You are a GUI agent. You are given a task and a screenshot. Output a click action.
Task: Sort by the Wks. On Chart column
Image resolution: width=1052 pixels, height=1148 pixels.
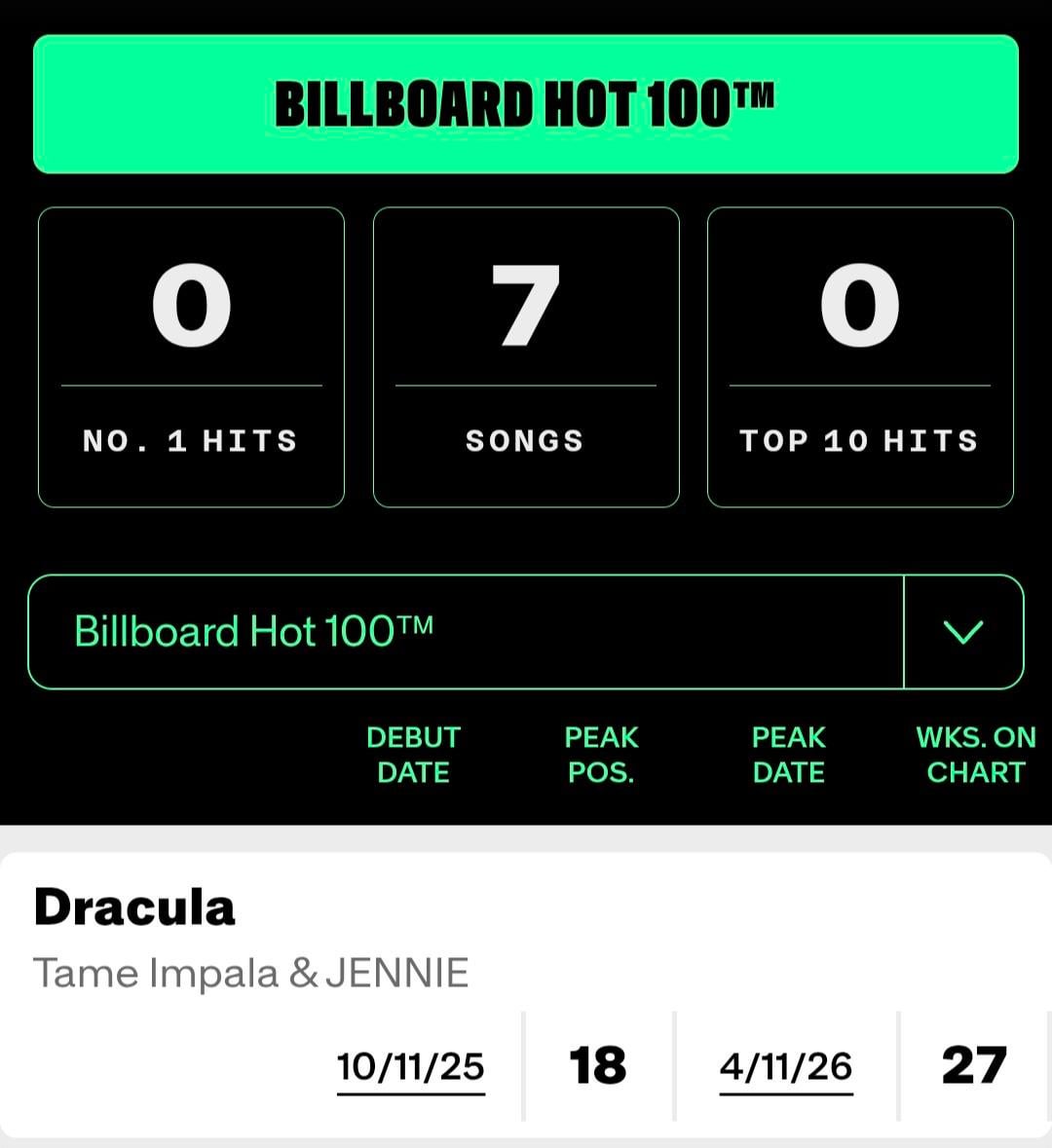976,755
